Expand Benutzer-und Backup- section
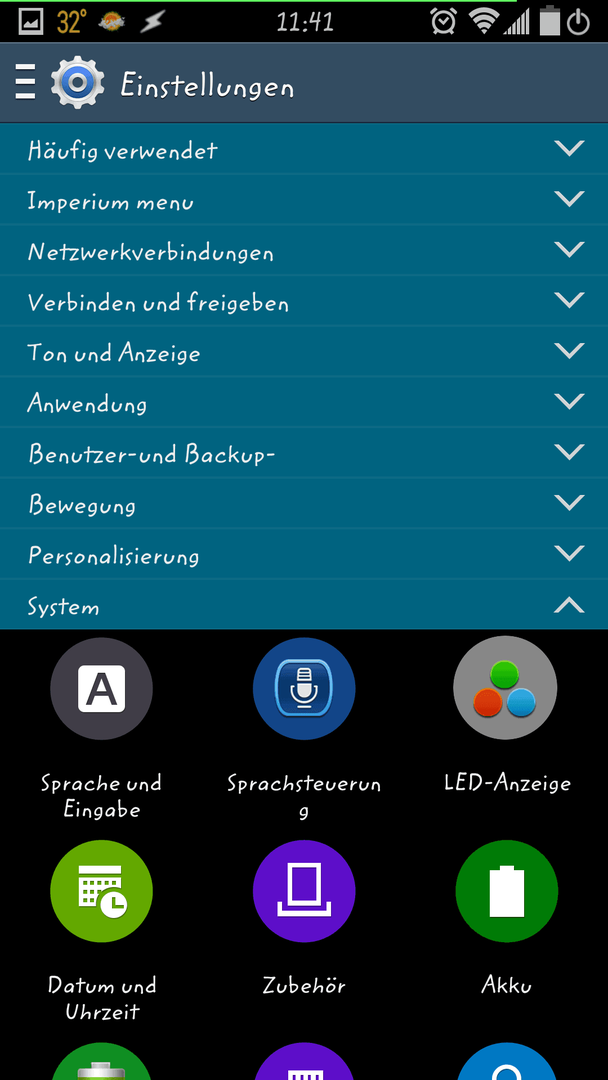Screen dimensions: 608x1080 pyautogui.click(x=304, y=453)
